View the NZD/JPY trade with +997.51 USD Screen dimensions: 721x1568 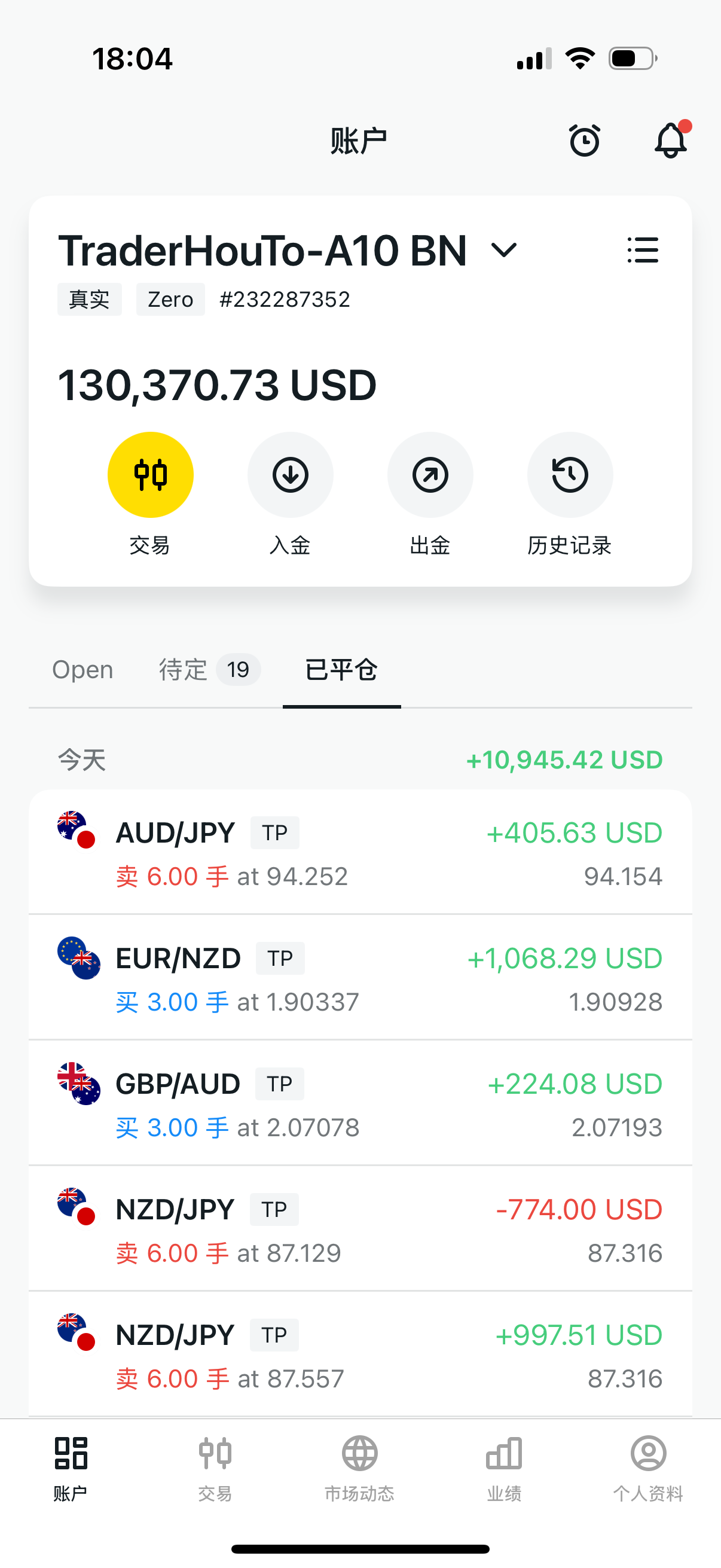(x=360, y=1355)
